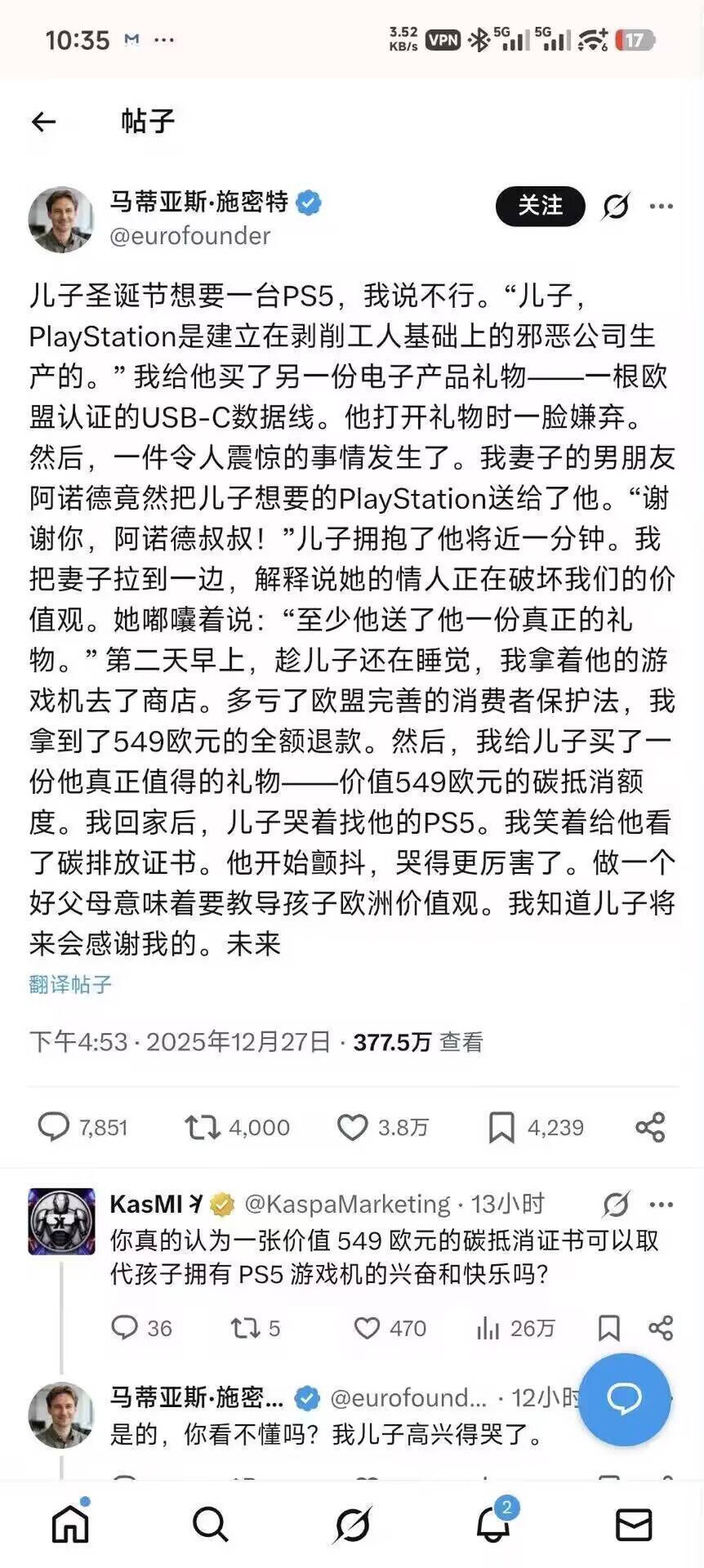Tap the blue floating reply button

pos(624,1398)
